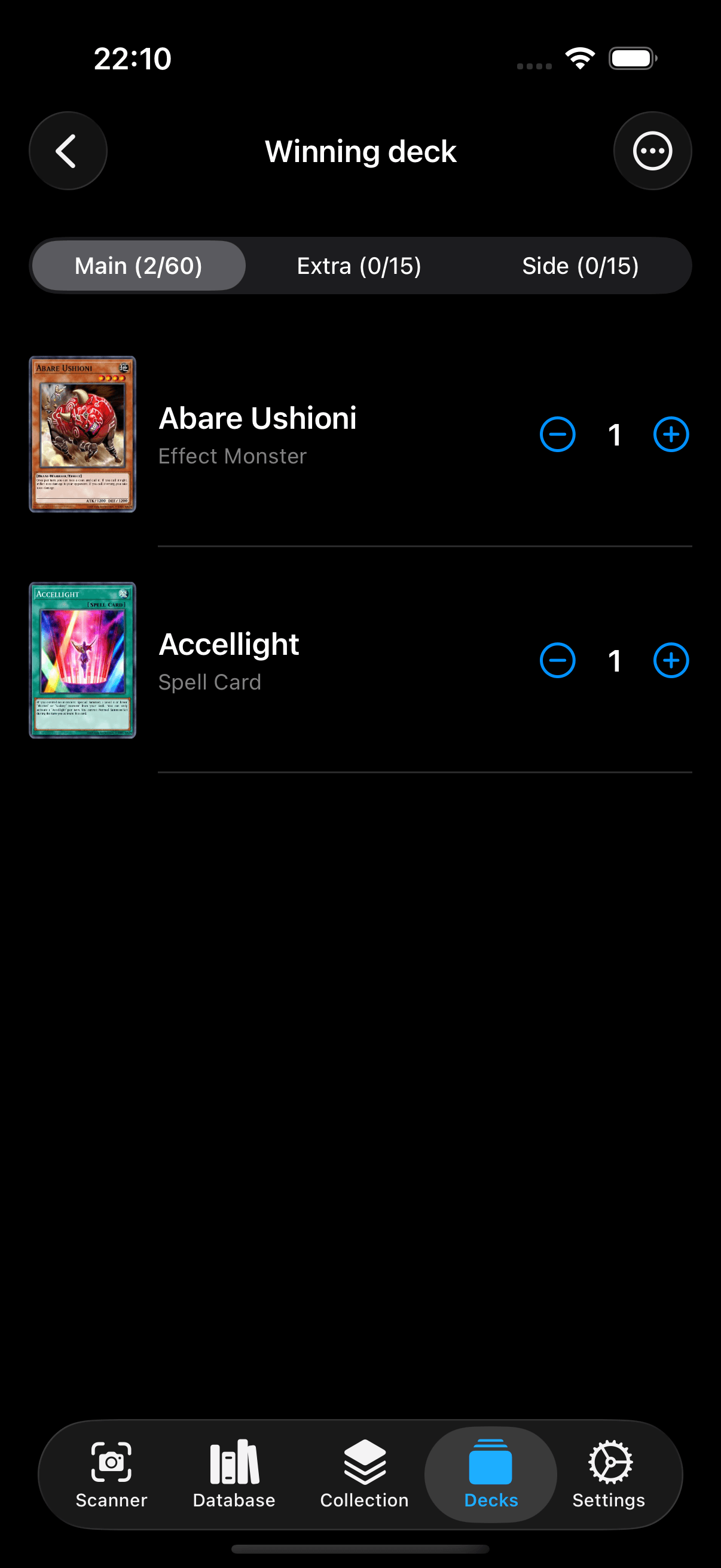The width and height of the screenshot is (721, 1568).
Task: Open Accellight card details
Action: [228, 660]
